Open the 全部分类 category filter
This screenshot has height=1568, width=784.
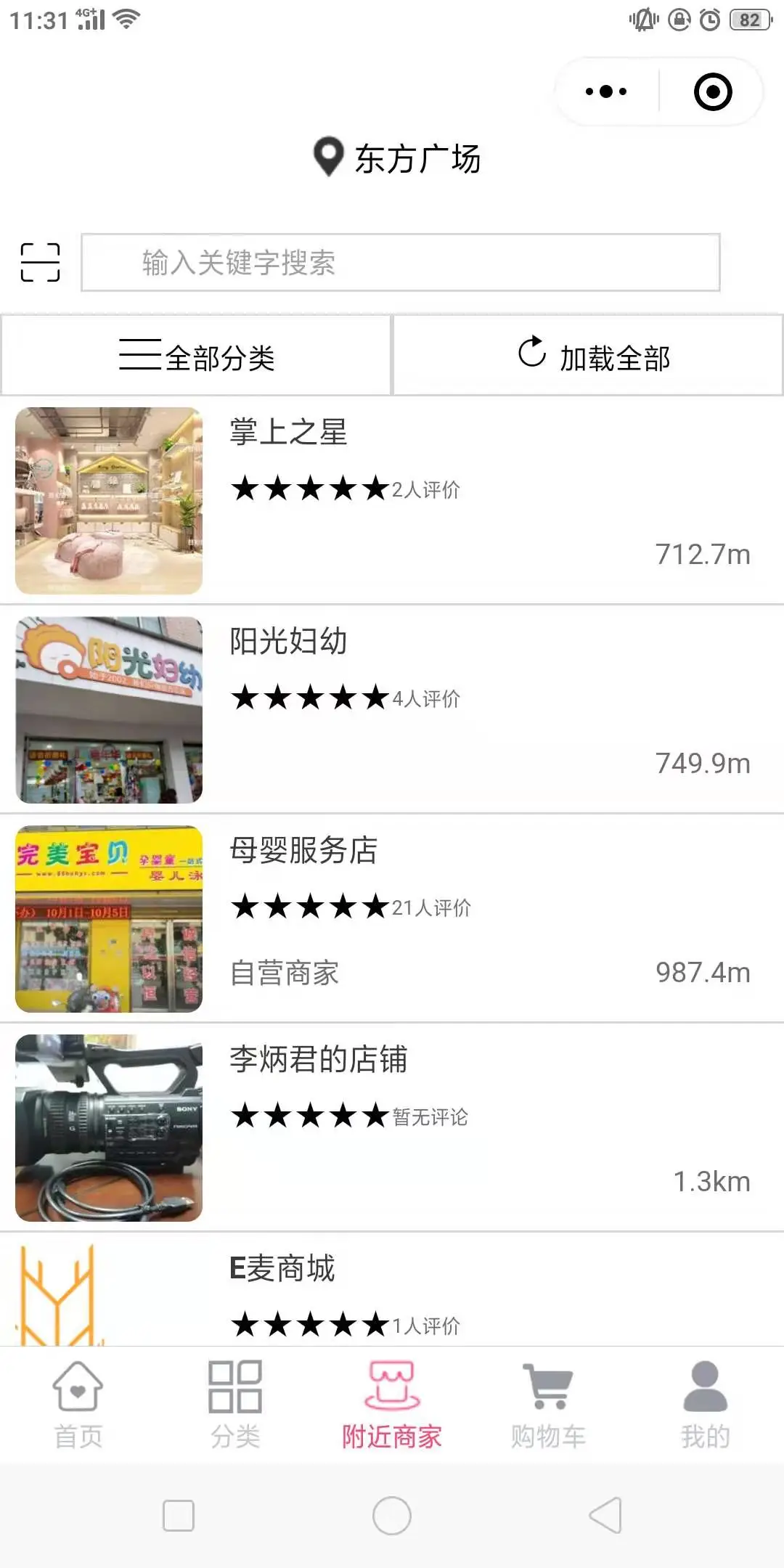pyautogui.click(x=196, y=356)
